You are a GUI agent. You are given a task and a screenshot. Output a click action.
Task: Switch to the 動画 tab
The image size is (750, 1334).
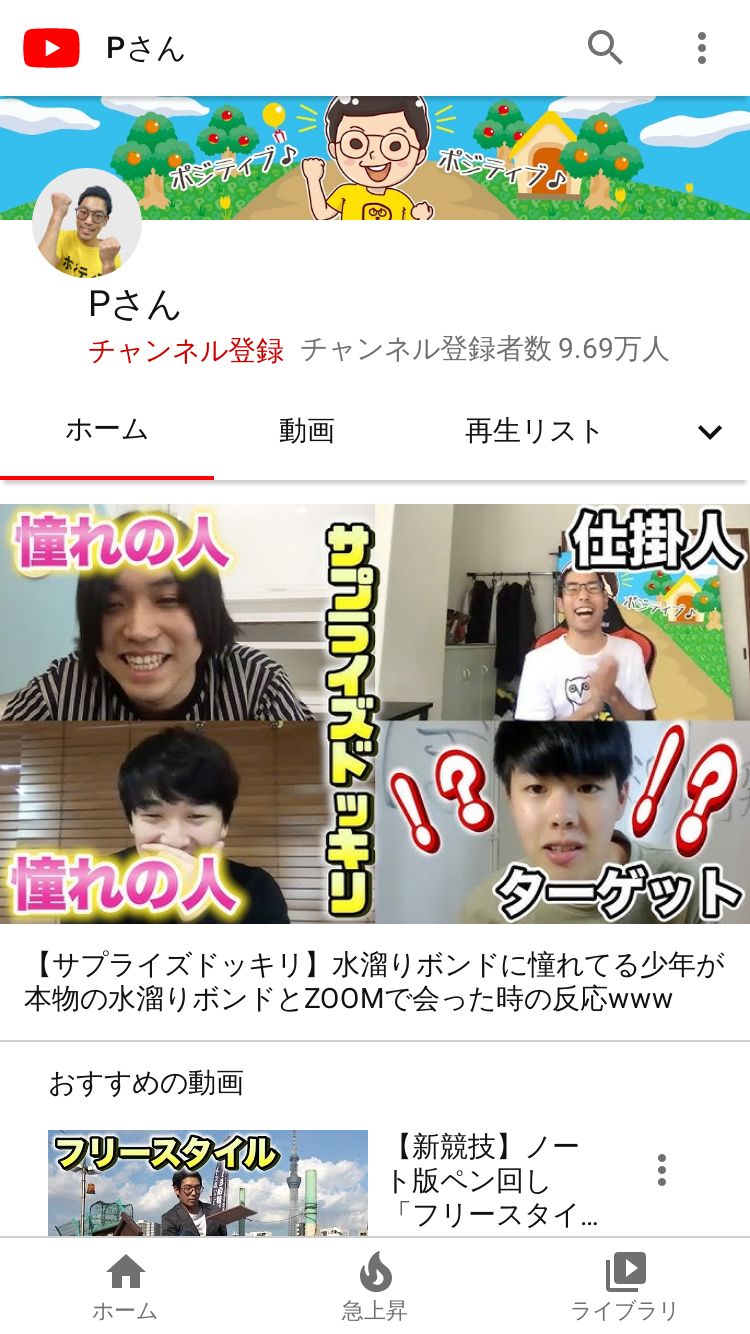306,431
